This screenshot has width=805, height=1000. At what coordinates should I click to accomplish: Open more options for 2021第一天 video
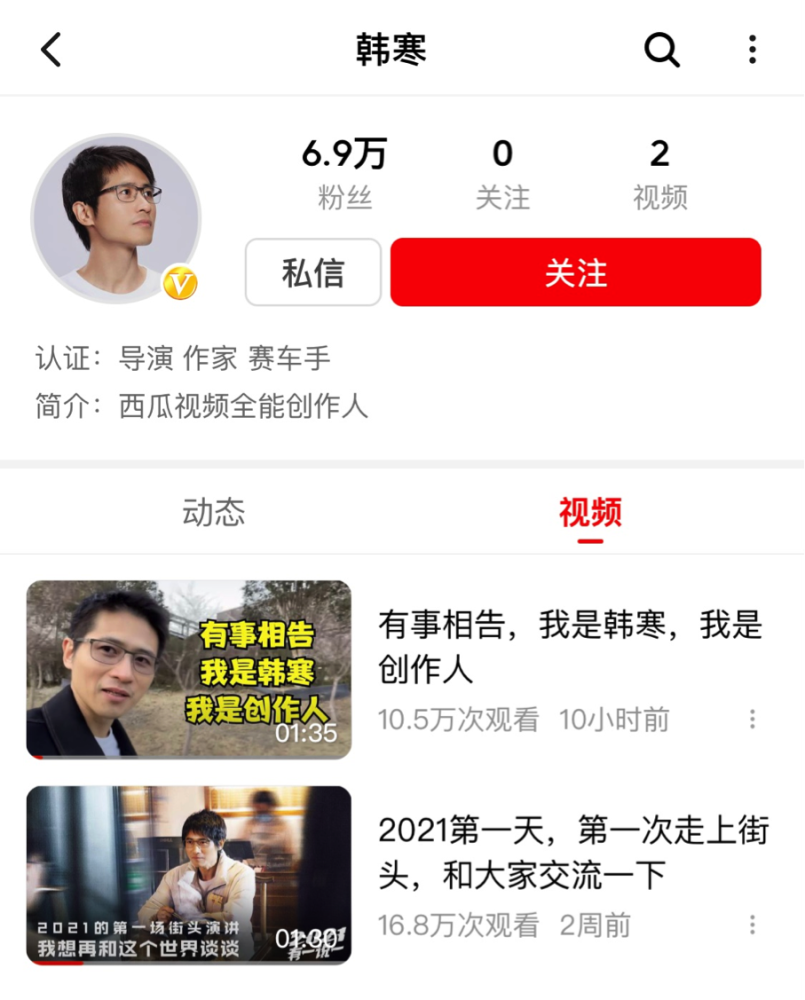(x=752, y=925)
